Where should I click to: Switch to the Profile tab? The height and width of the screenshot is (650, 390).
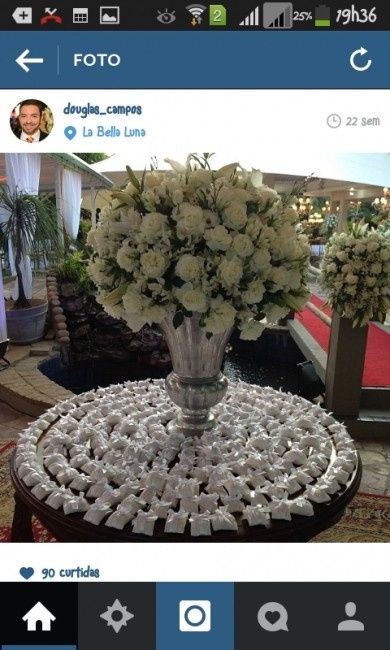coord(351,616)
